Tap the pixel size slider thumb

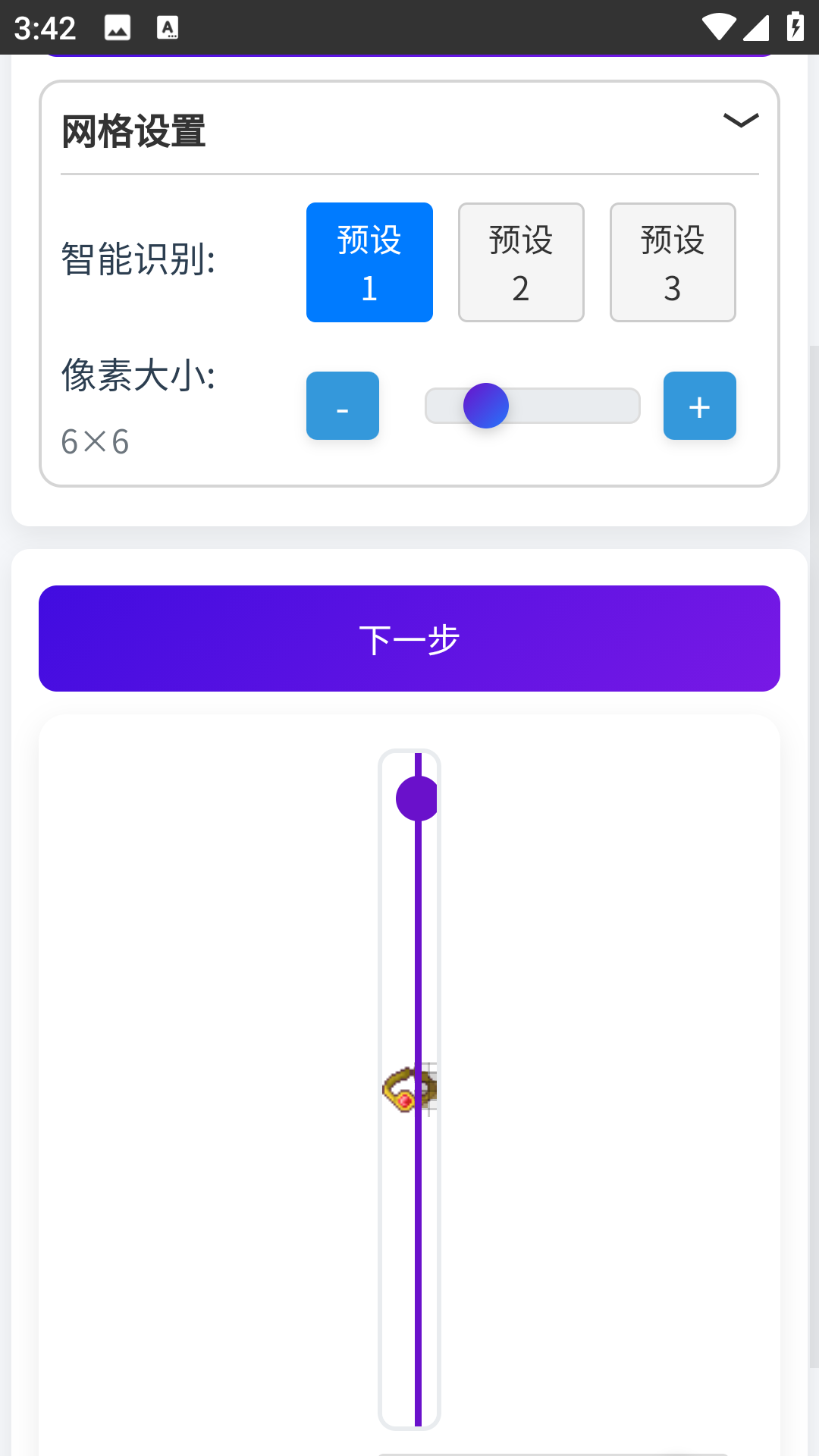(x=486, y=406)
